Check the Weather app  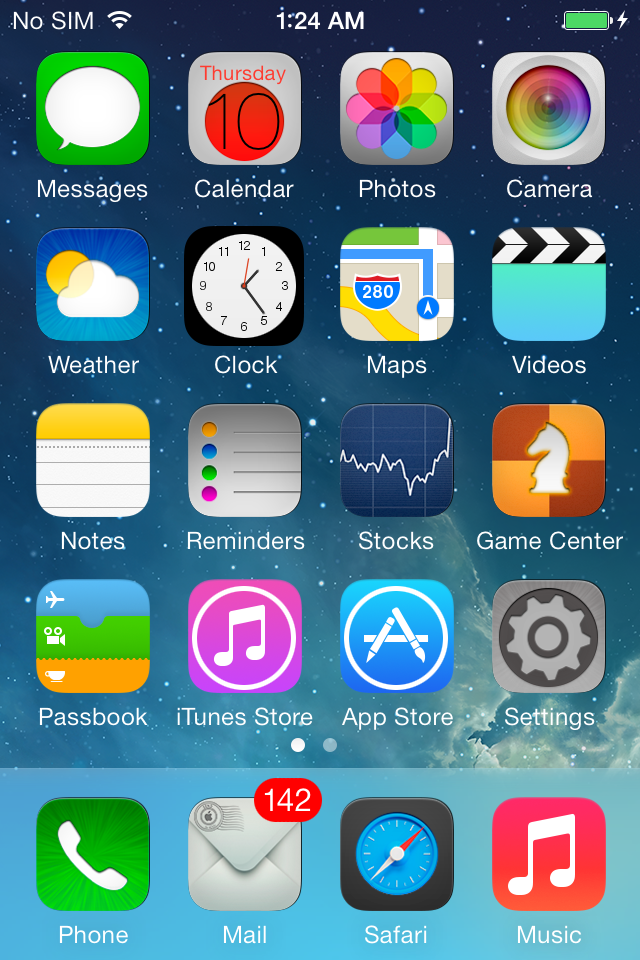pyautogui.click(x=93, y=284)
